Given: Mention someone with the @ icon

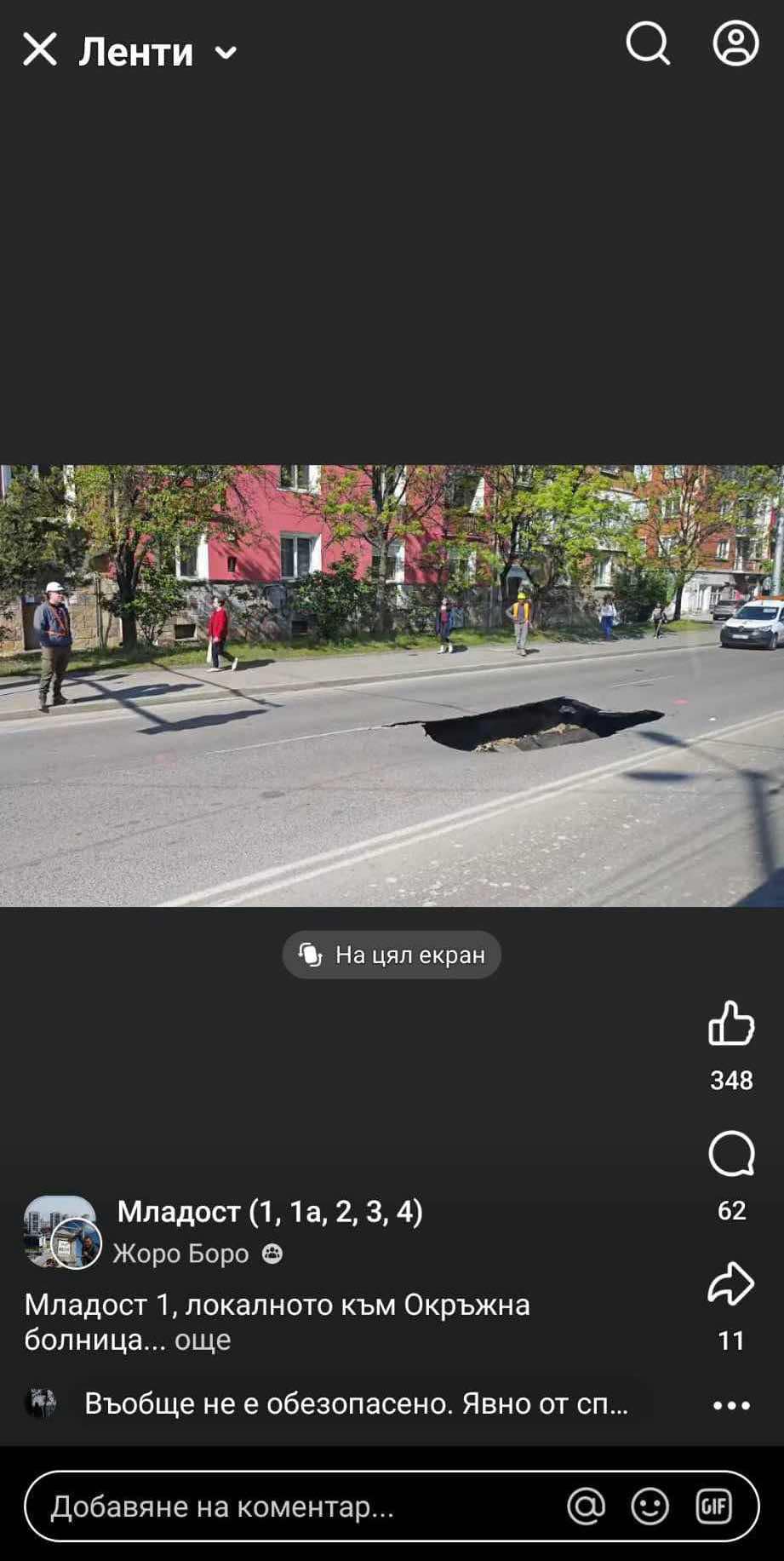Looking at the screenshot, I should 586,1506.
